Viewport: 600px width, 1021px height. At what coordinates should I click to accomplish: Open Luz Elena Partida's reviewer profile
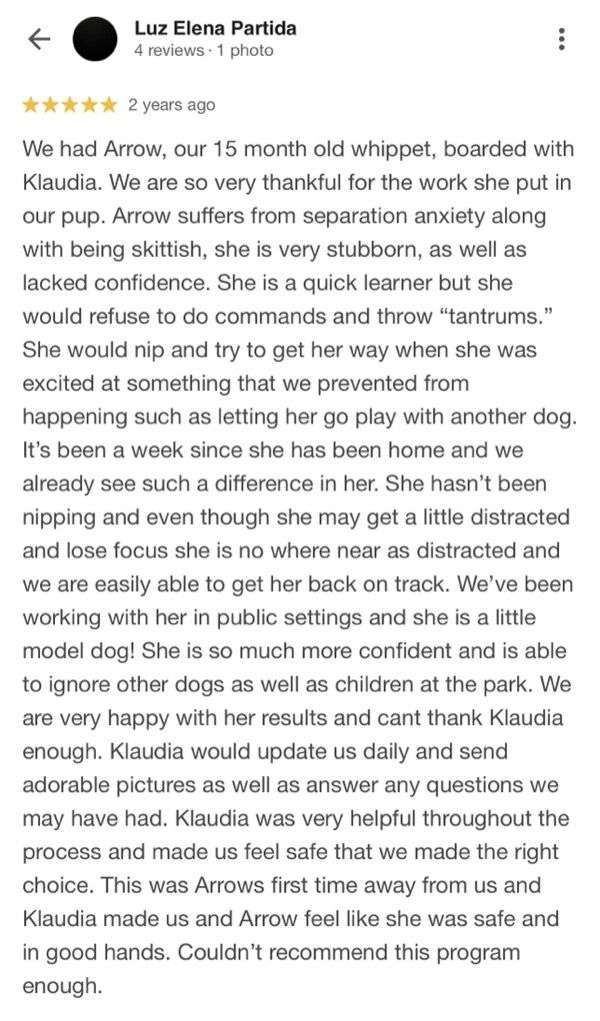coord(214,29)
